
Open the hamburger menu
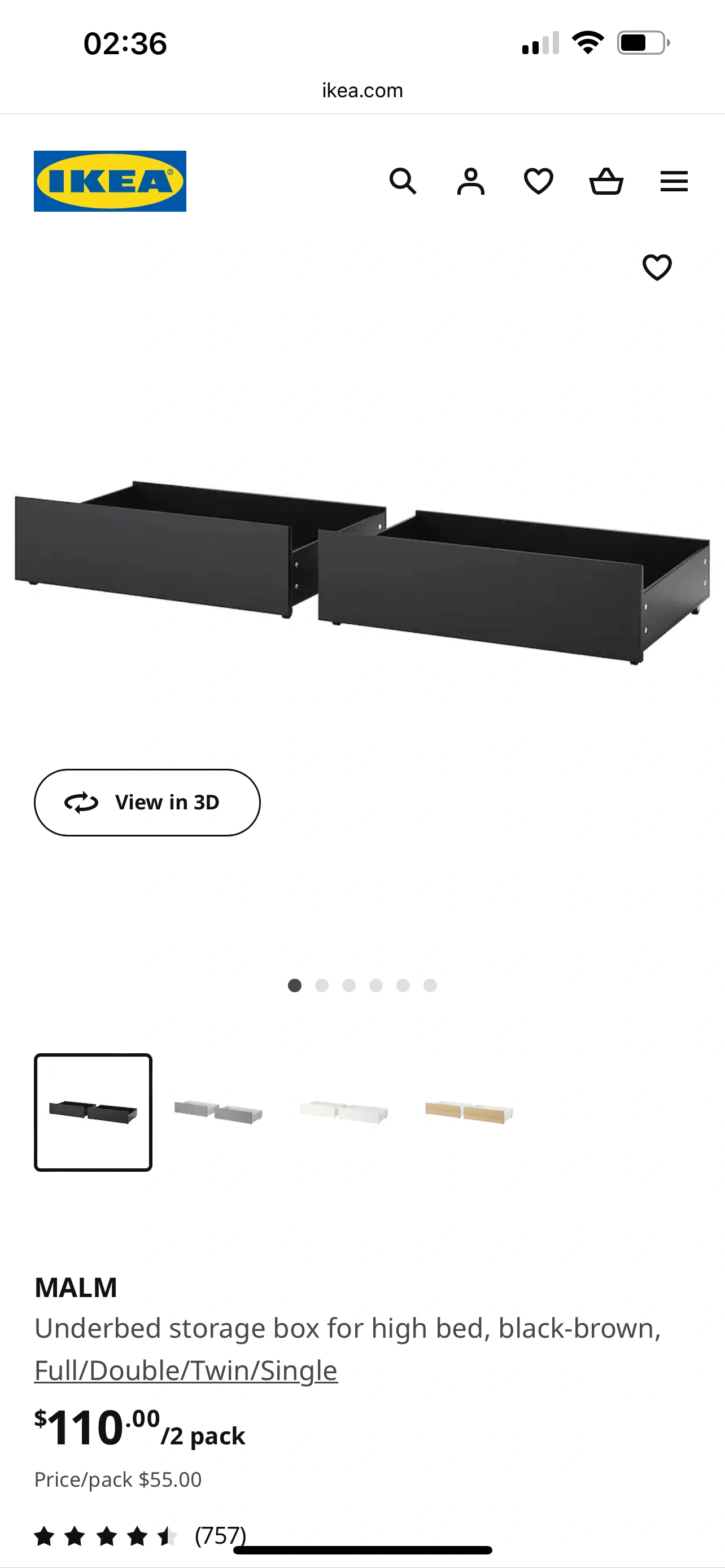pyautogui.click(x=674, y=181)
